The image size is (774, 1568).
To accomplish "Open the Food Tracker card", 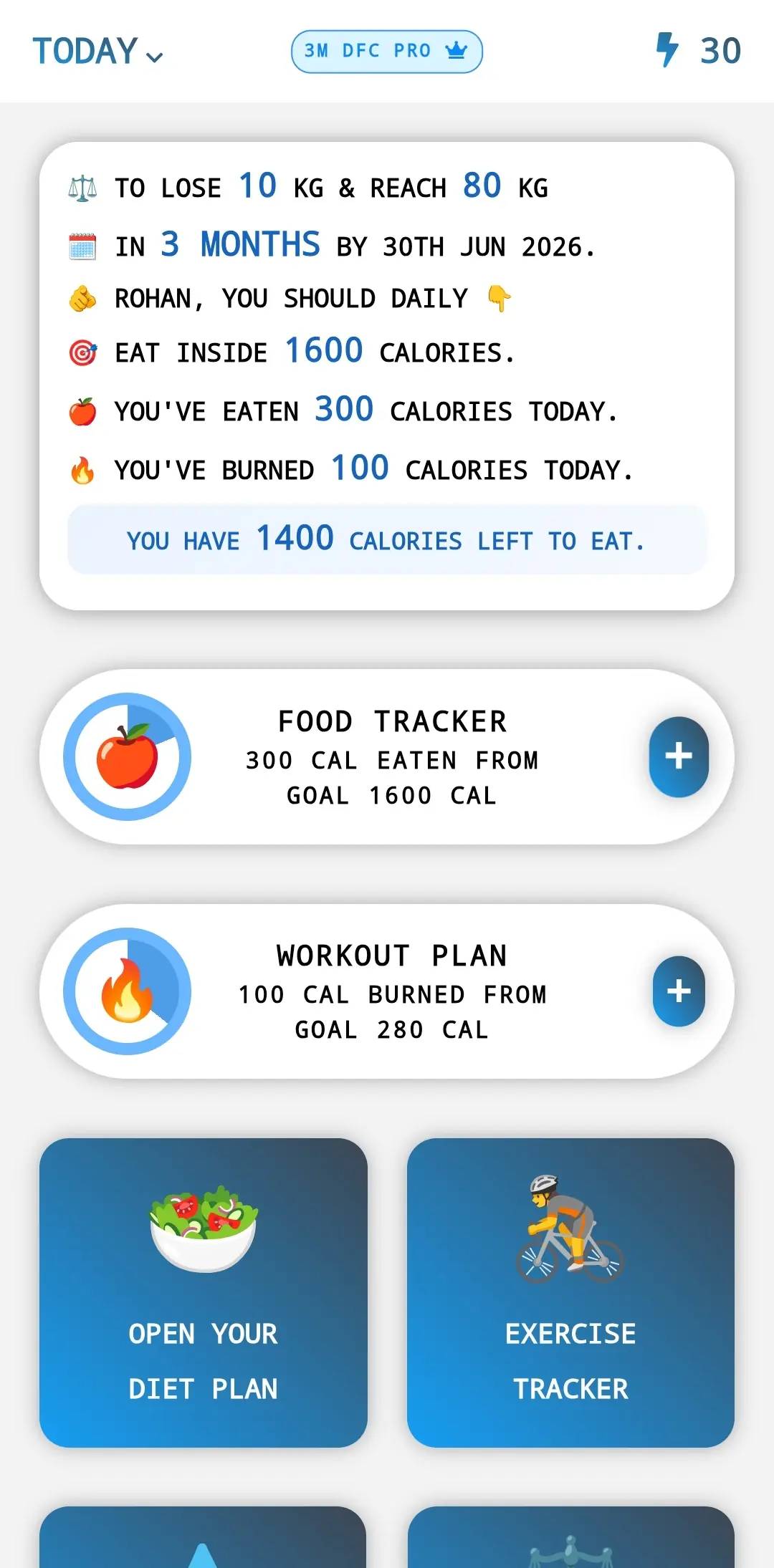I will click(x=391, y=758).
